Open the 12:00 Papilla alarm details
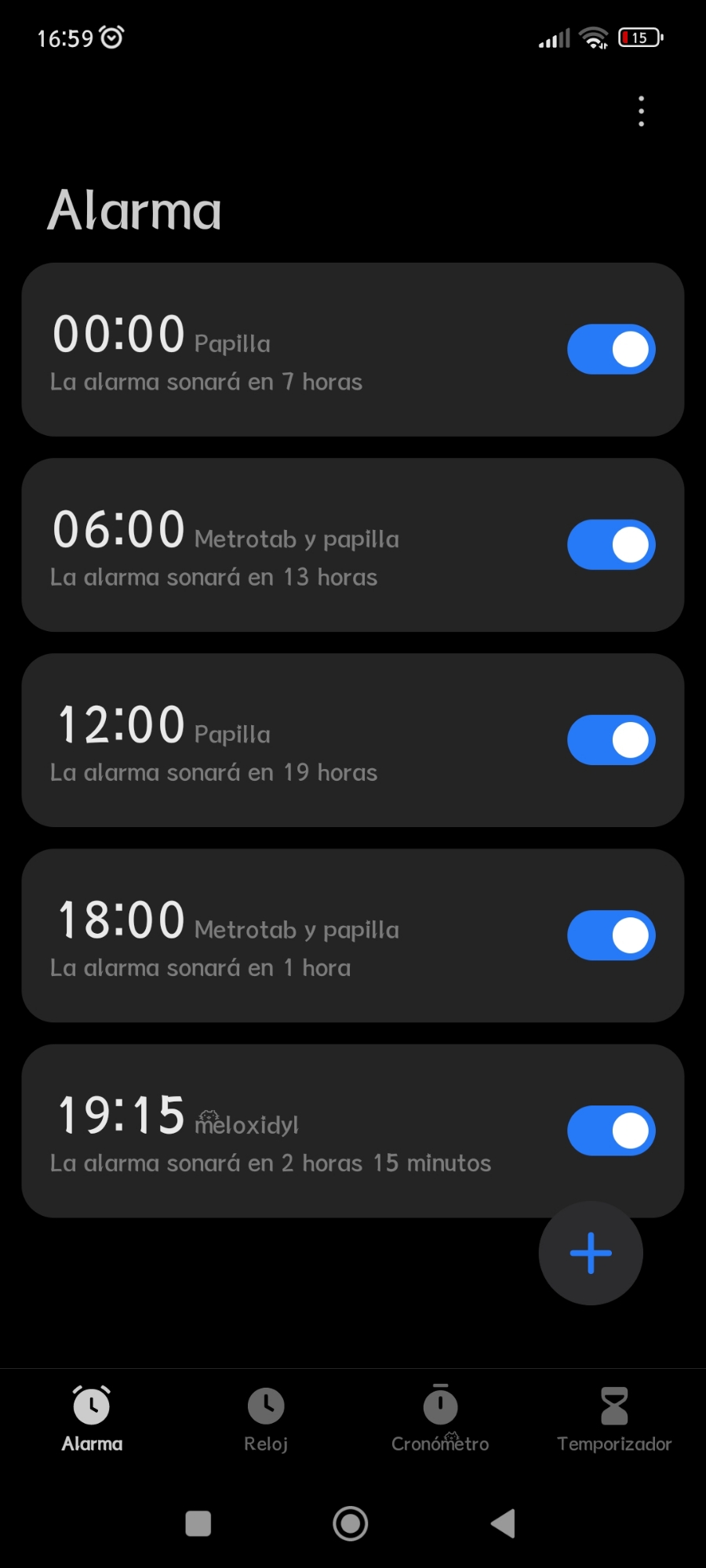Viewport: 706px width, 1568px height. [275, 741]
